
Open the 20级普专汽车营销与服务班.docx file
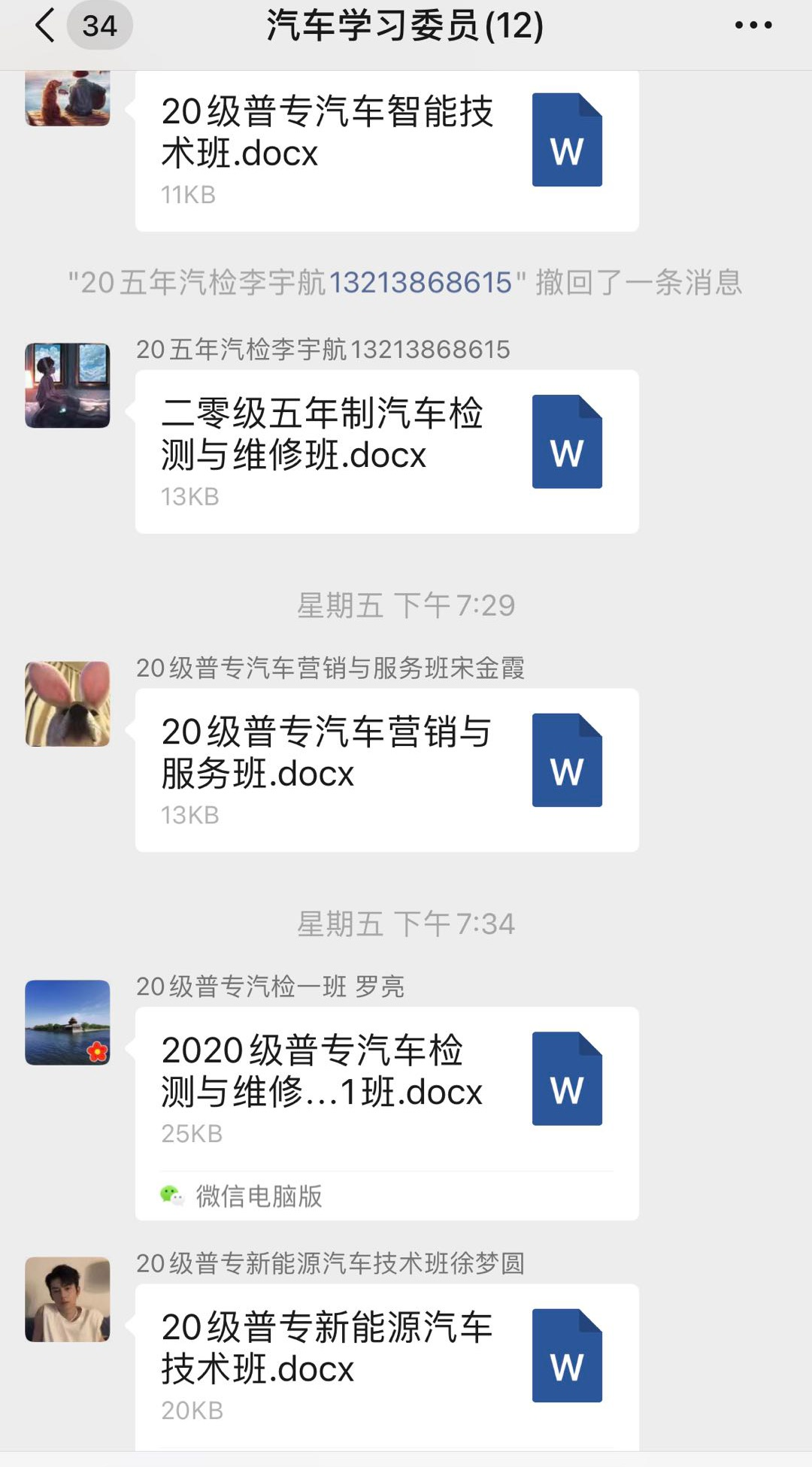(386, 770)
